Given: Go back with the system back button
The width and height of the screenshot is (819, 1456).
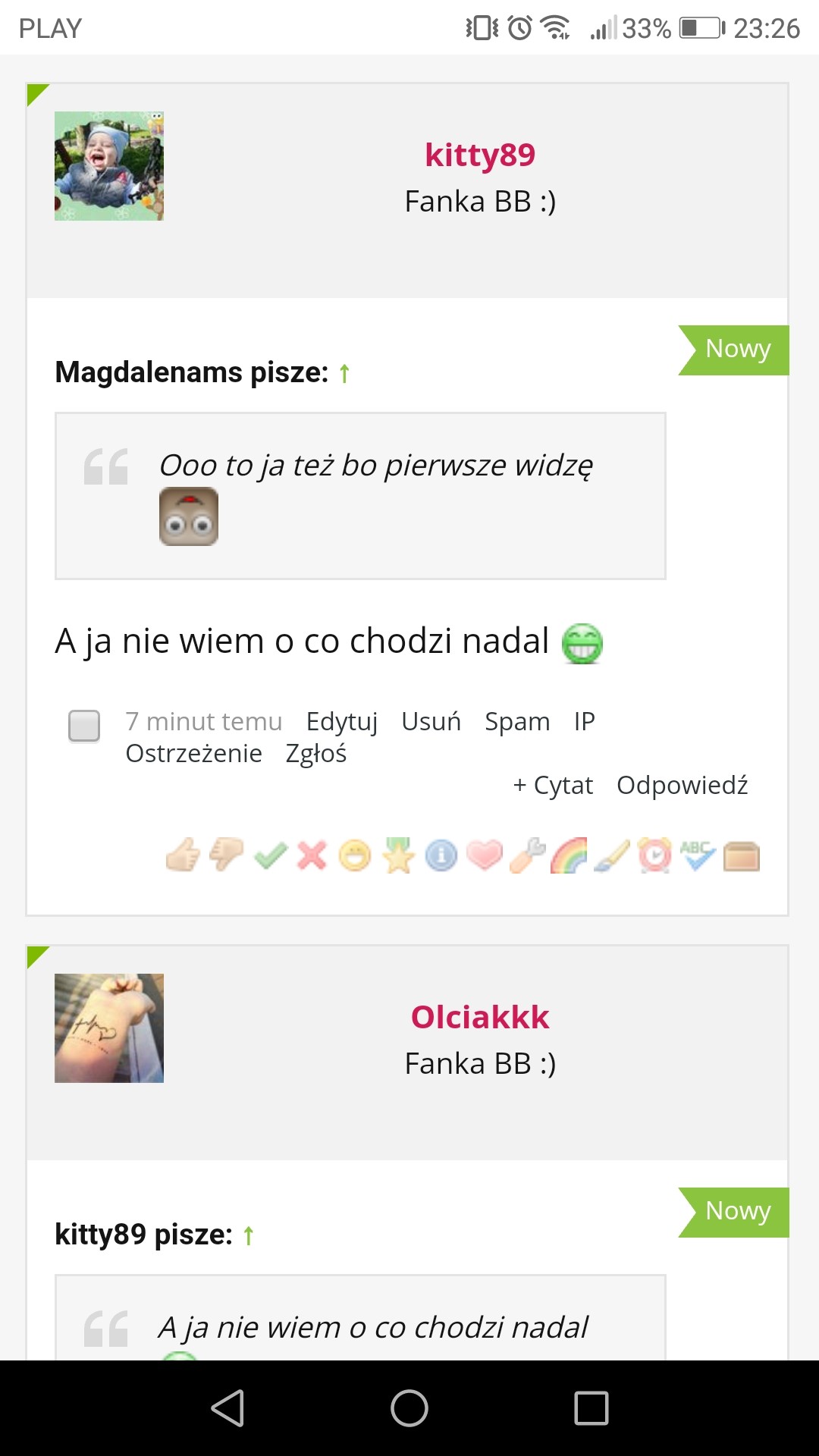Looking at the screenshot, I should [x=227, y=1408].
